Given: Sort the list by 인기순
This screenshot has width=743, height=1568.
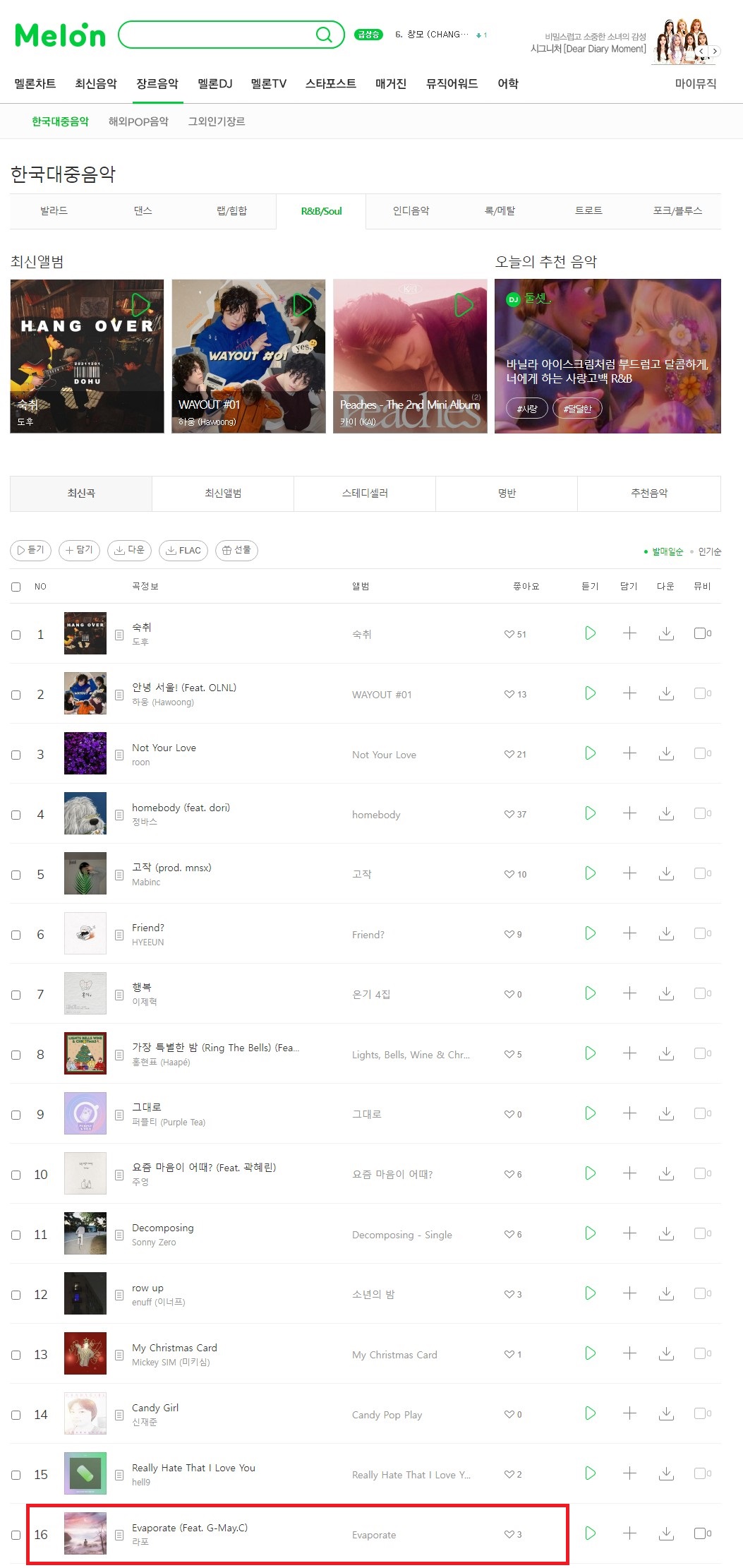Looking at the screenshot, I should 709,551.
